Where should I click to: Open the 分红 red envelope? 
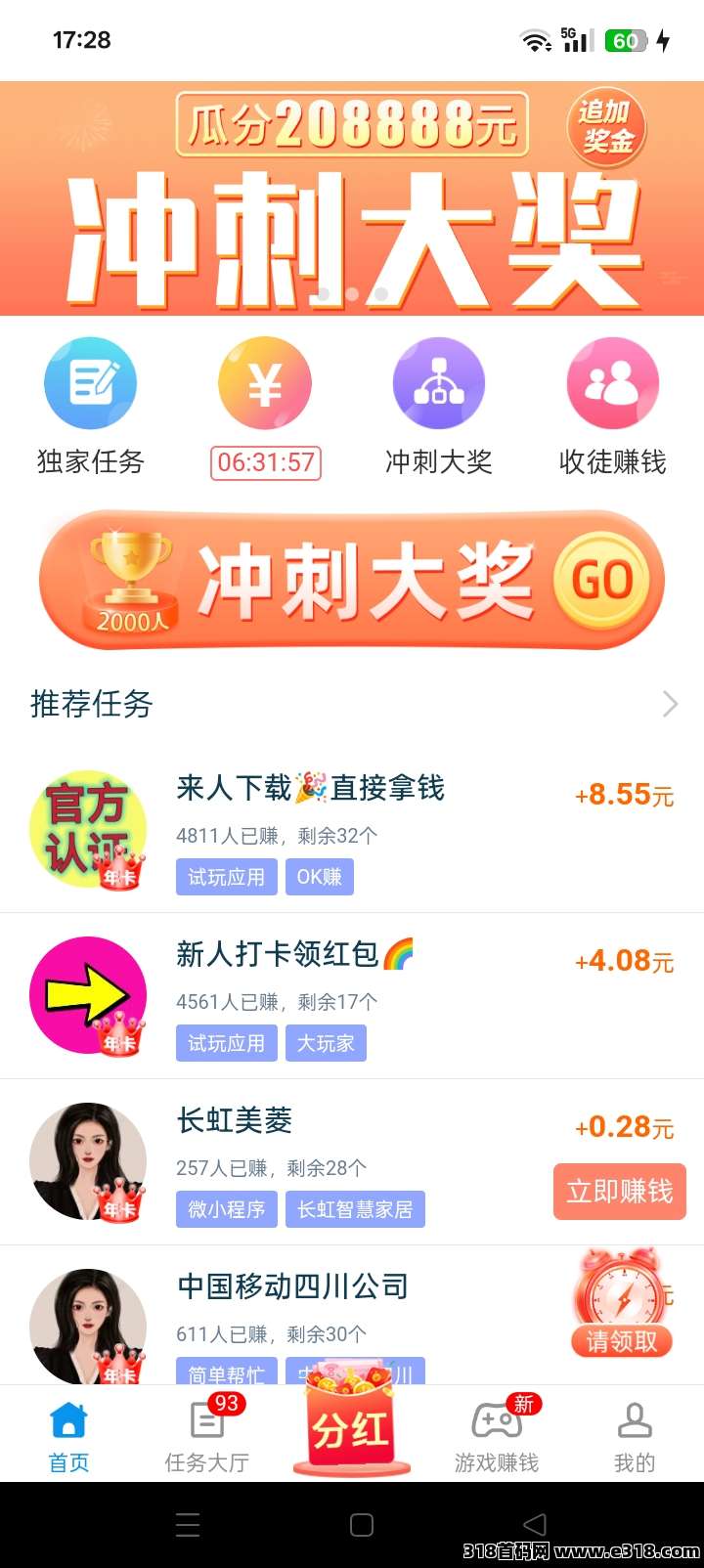point(351,1429)
